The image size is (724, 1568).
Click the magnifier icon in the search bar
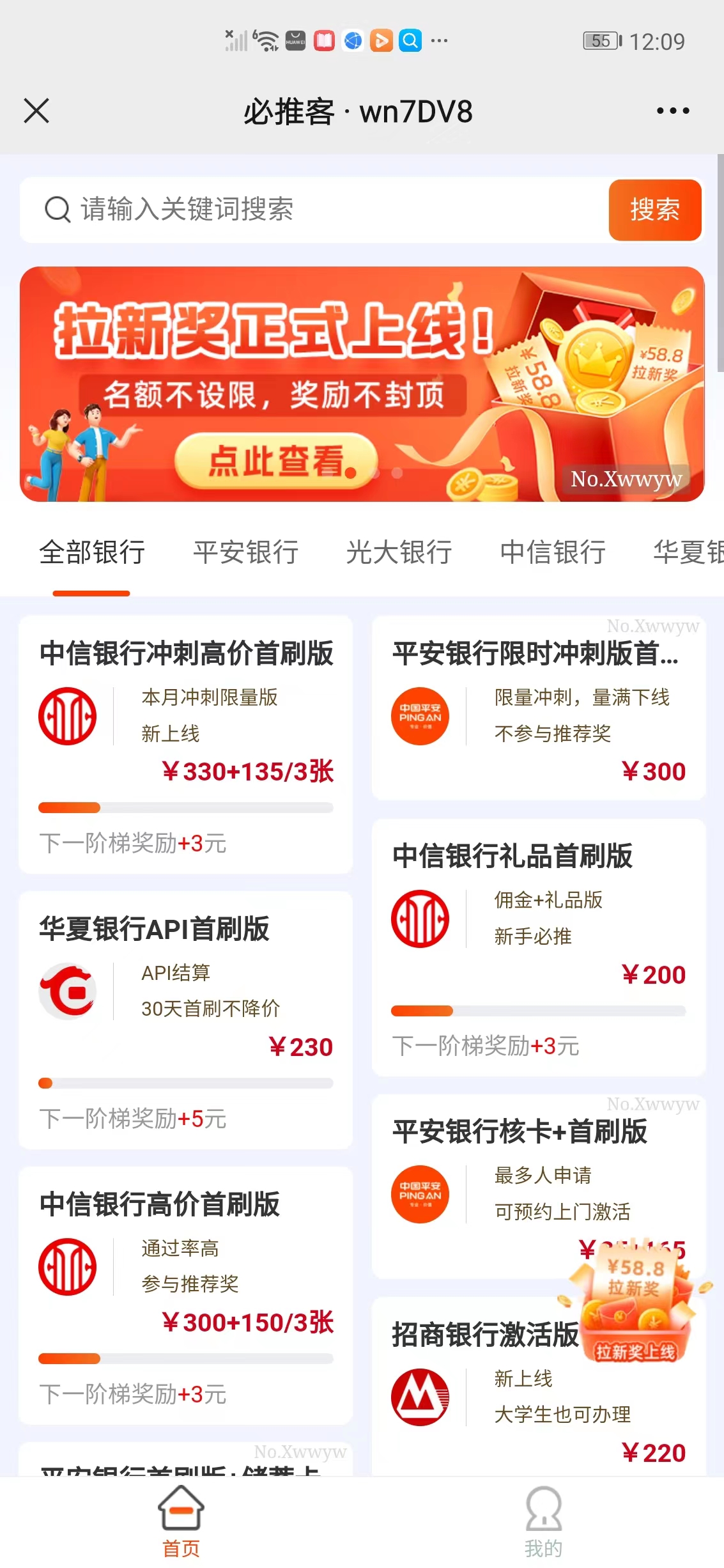pyautogui.click(x=57, y=210)
